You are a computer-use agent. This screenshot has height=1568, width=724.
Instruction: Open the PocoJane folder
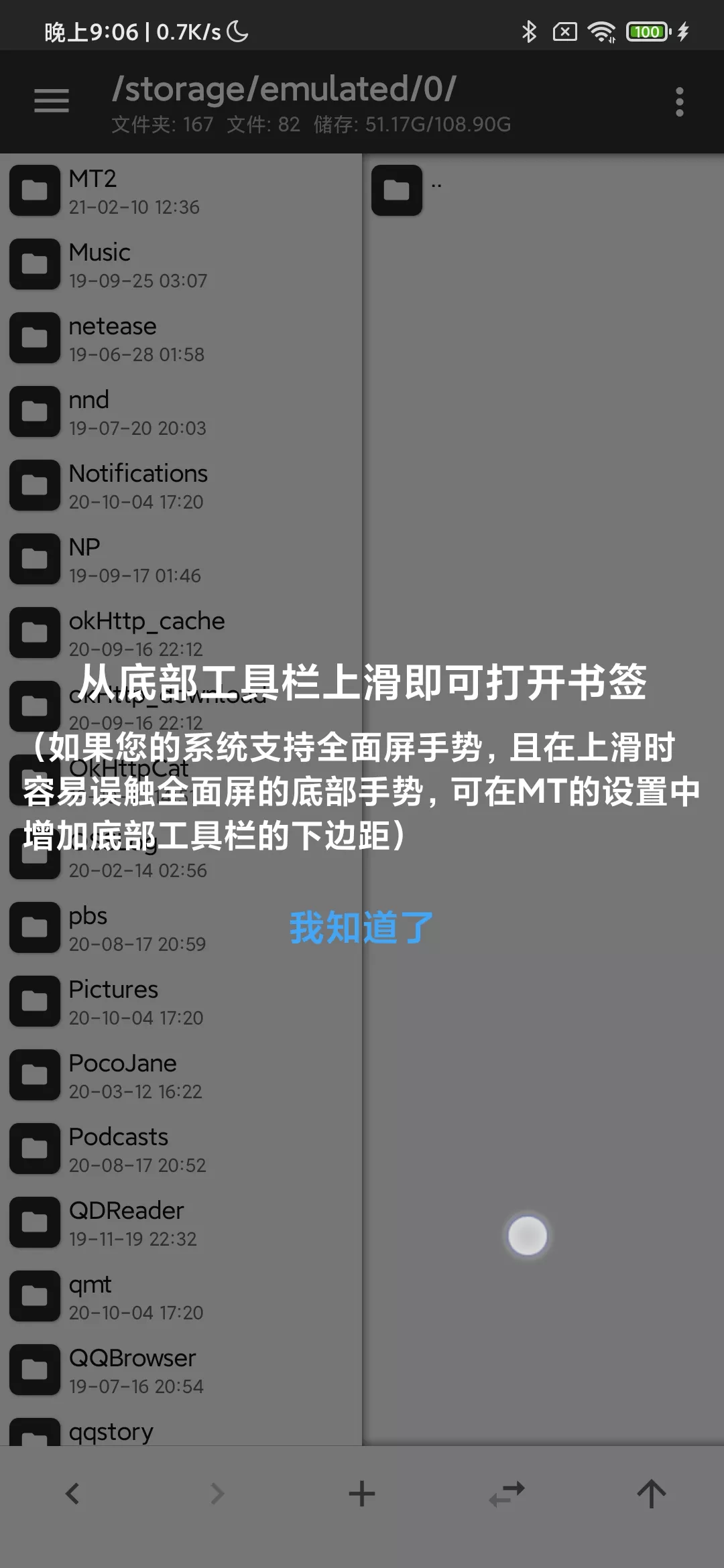[x=134, y=1075]
